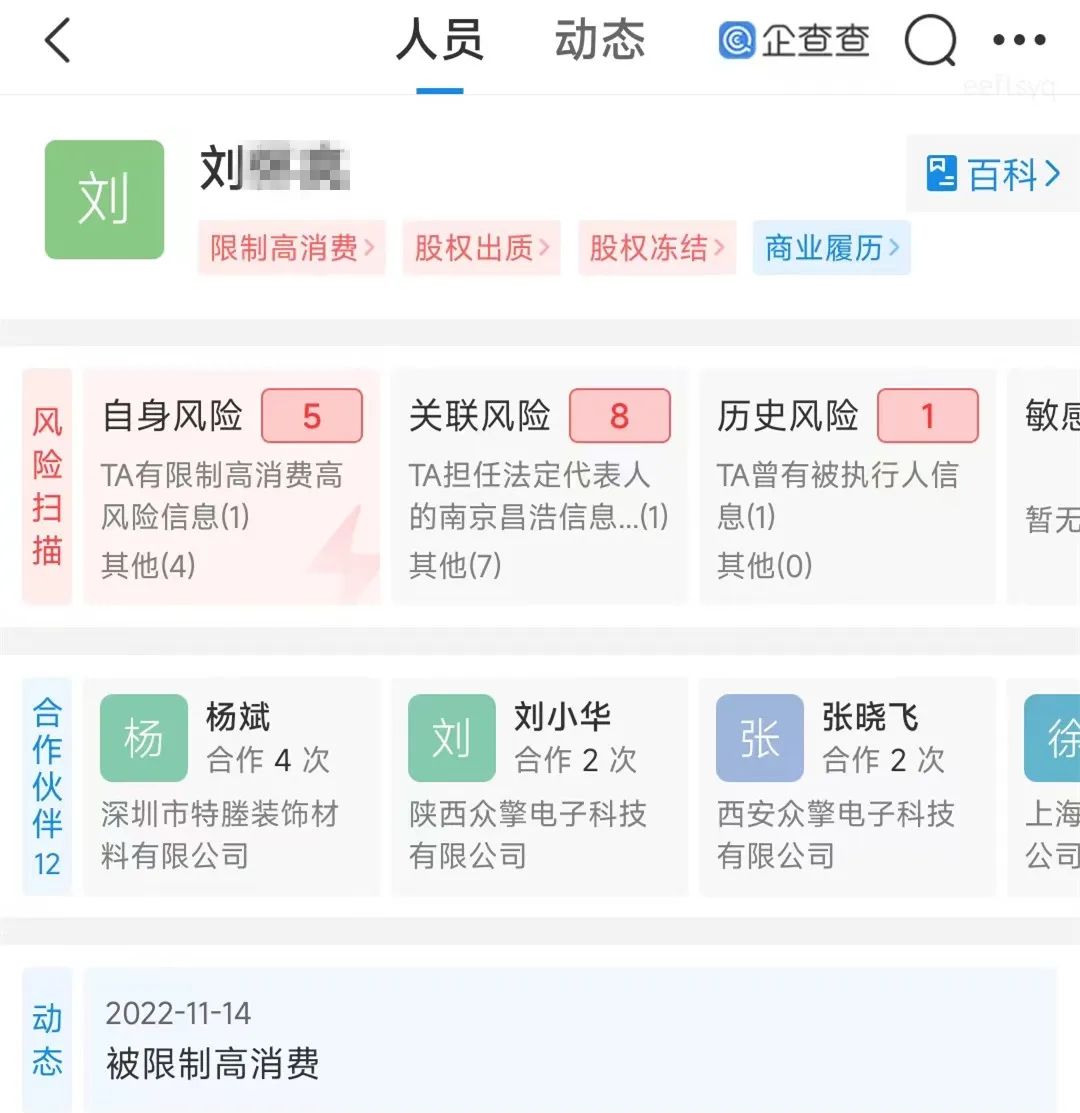
Task: Expand the 股权出质 tag details
Action: tap(481, 248)
